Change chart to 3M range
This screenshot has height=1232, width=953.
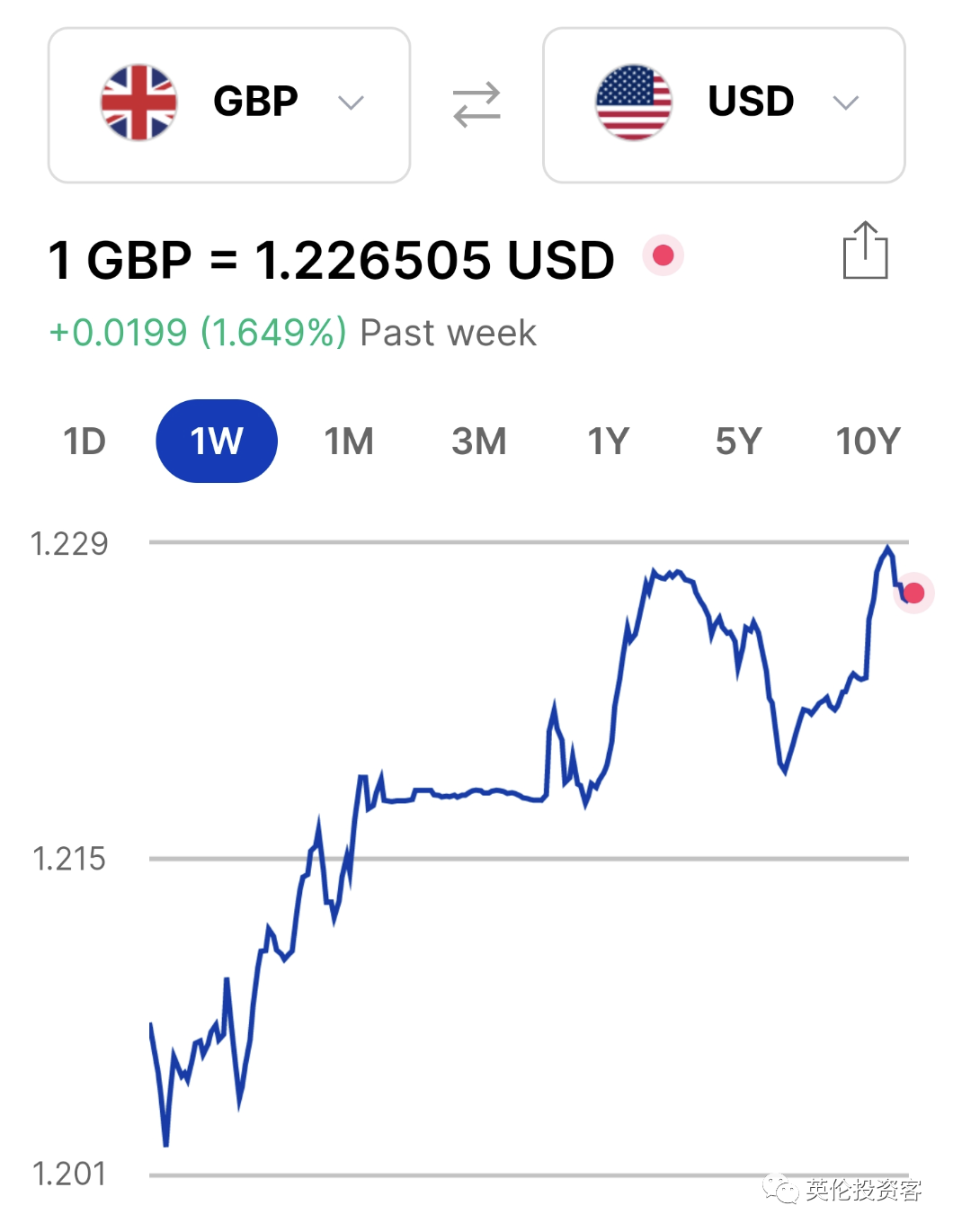point(479,442)
